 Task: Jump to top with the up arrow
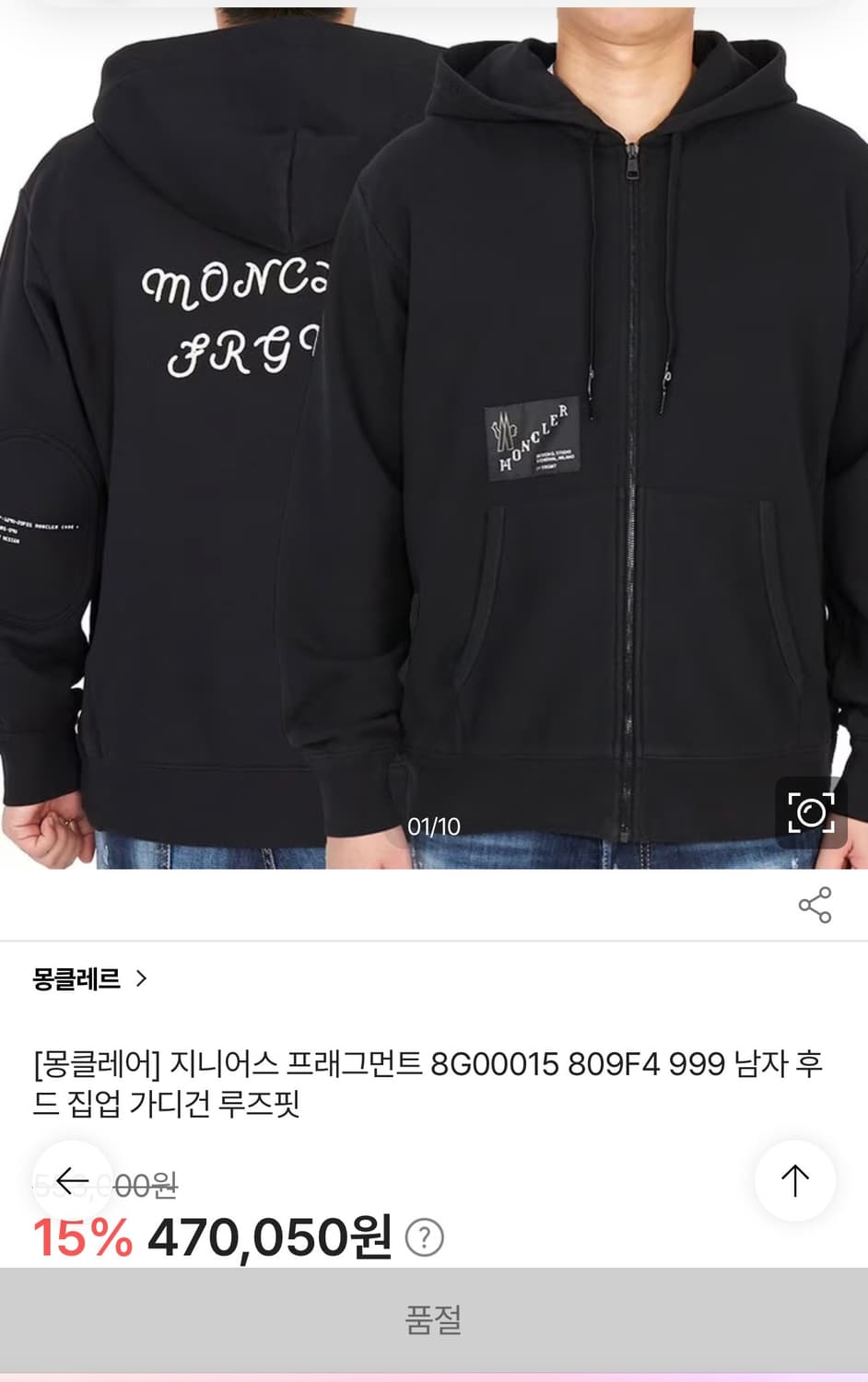tap(795, 1180)
